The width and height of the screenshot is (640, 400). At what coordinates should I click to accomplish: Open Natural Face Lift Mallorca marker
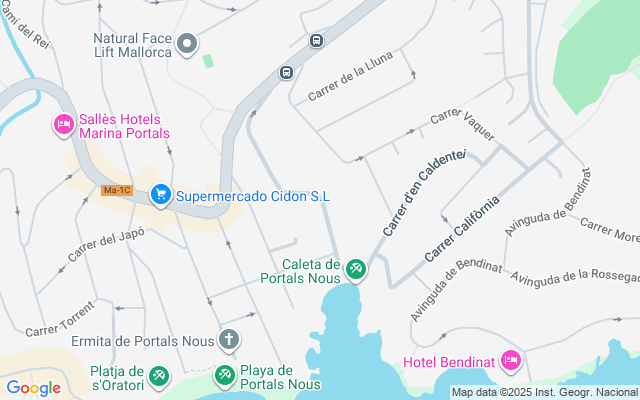(187, 43)
